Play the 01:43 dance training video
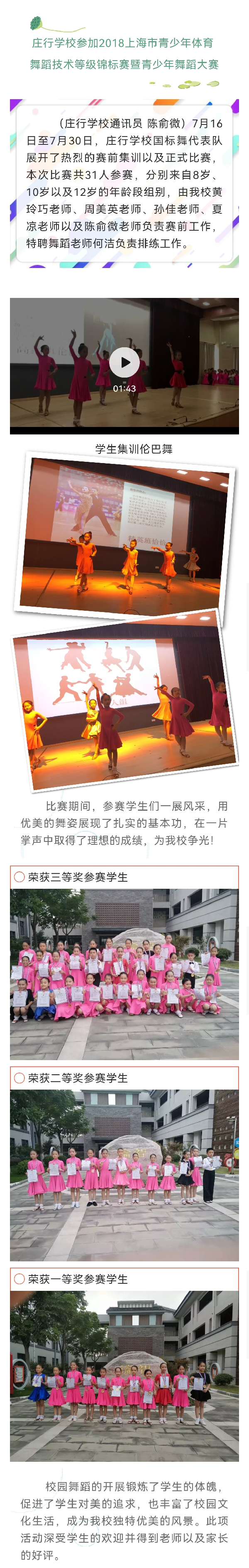249x1568 pixels. coord(124,362)
